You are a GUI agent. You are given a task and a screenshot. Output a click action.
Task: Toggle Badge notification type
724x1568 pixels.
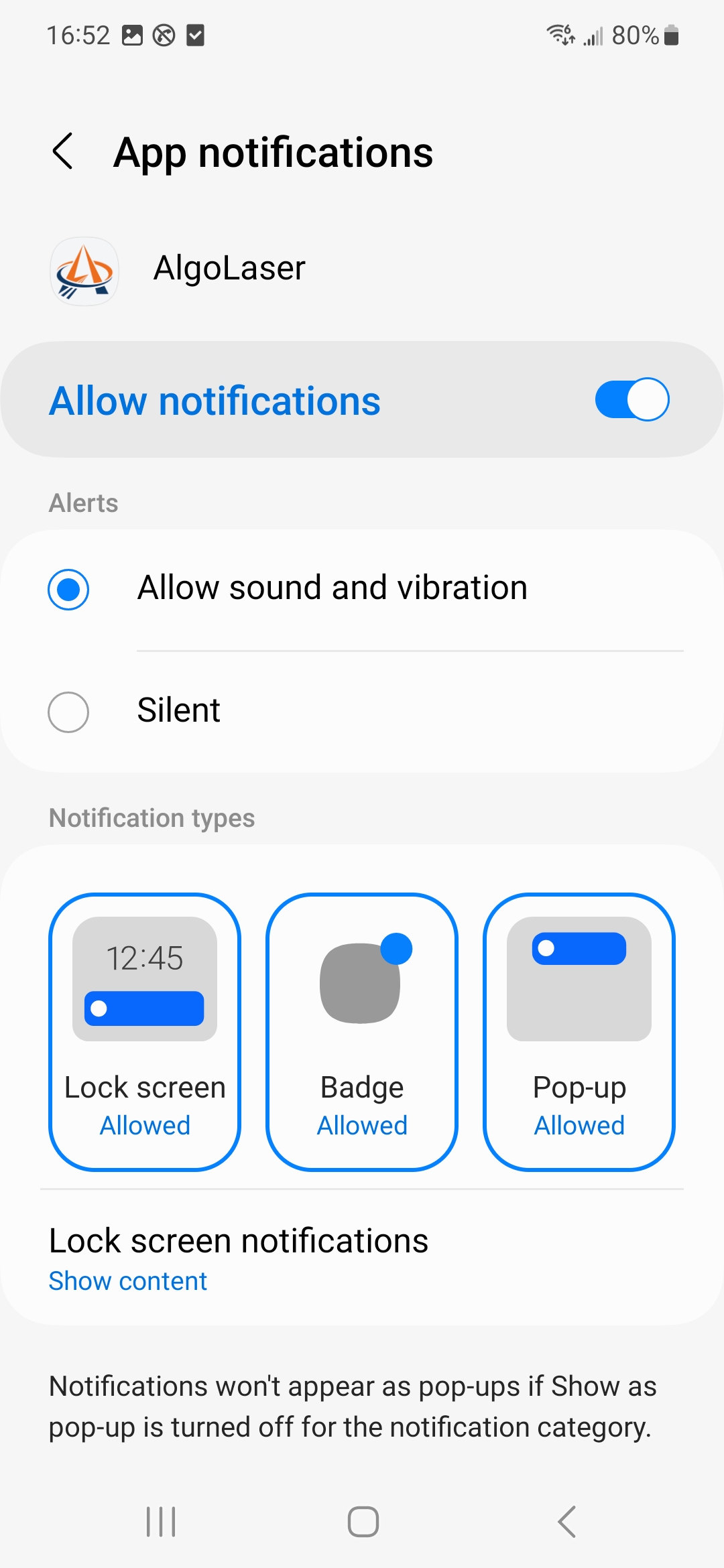[x=362, y=1032]
